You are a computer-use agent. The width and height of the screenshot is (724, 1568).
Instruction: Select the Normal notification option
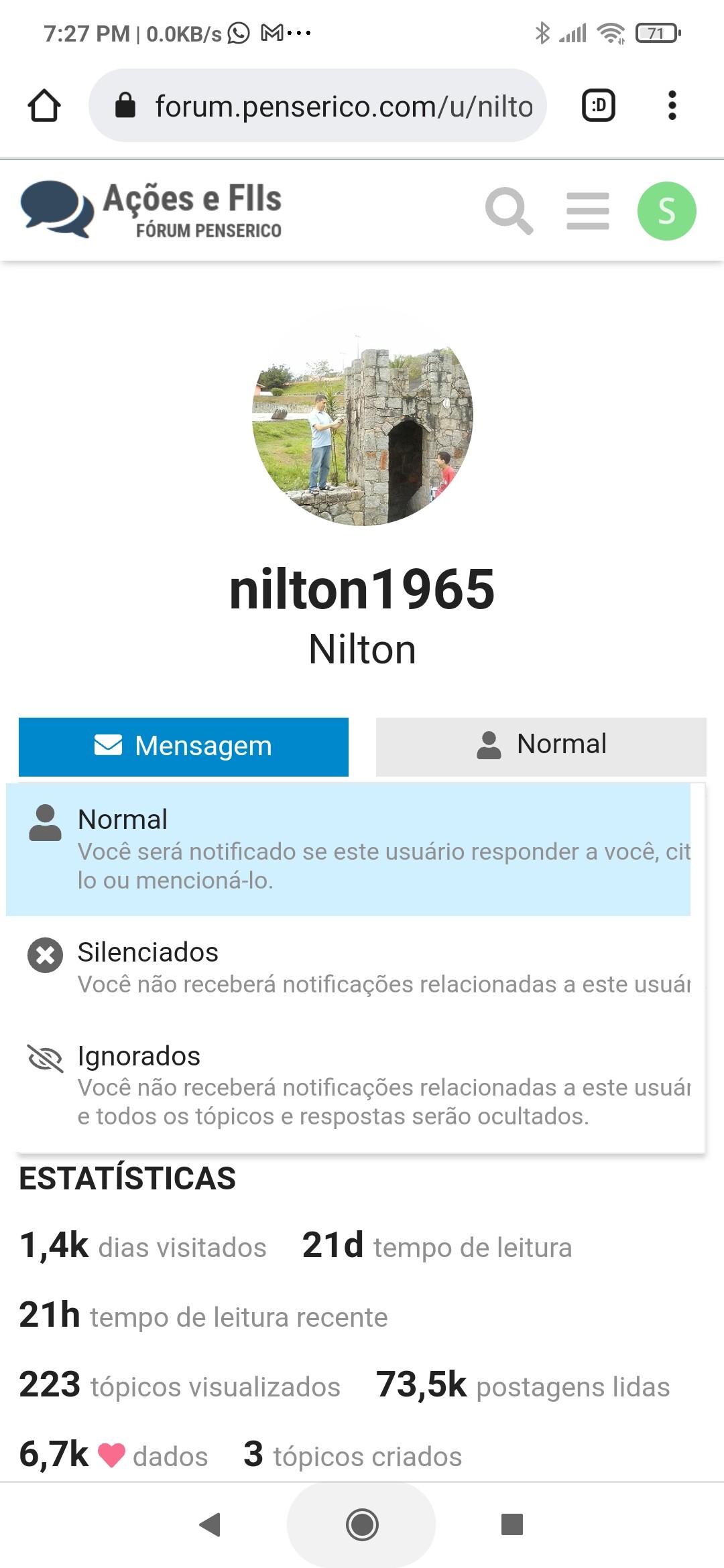tap(349, 848)
